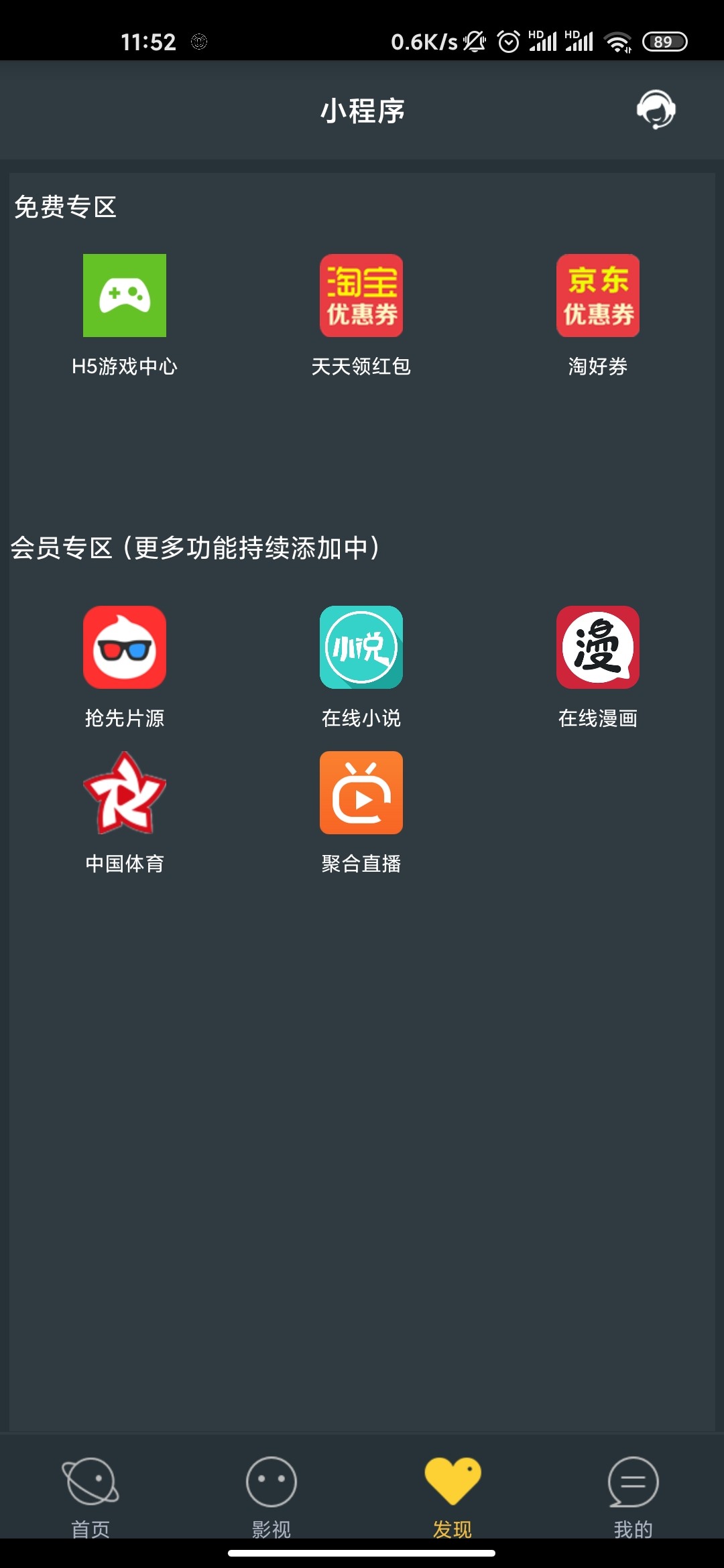Open 淘好券 JD coupons

[x=598, y=296]
